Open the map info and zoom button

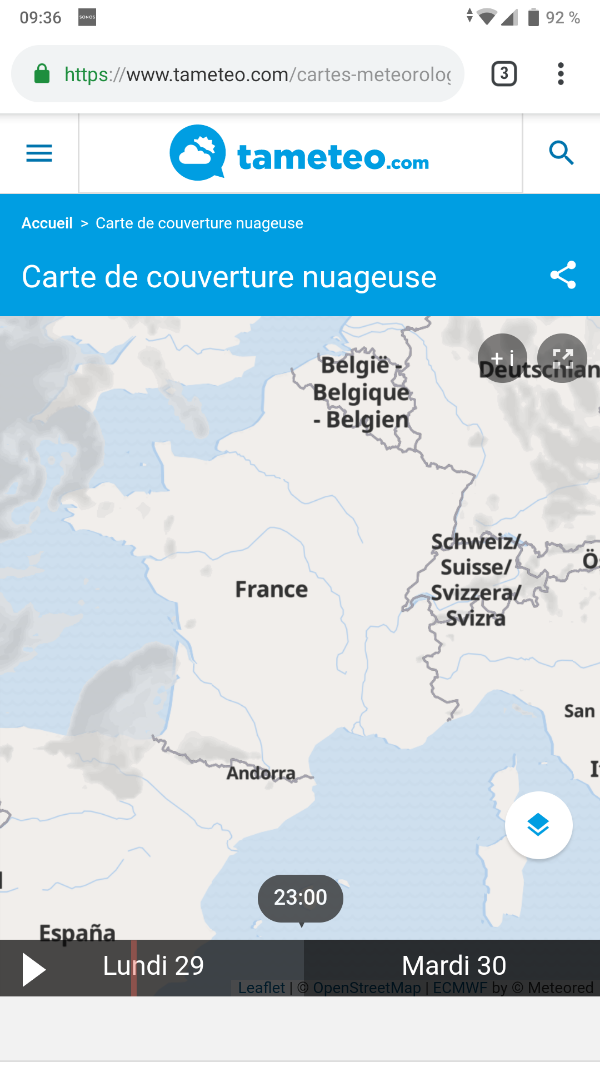502,358
